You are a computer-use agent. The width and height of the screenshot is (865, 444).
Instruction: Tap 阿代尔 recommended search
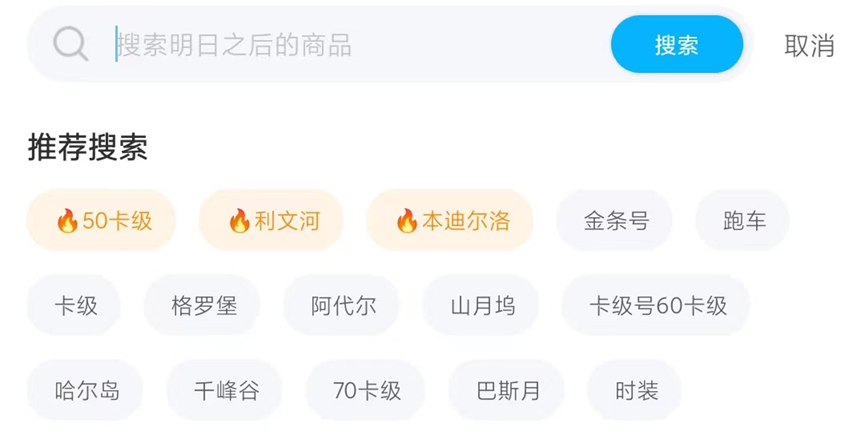coord(341,305)
